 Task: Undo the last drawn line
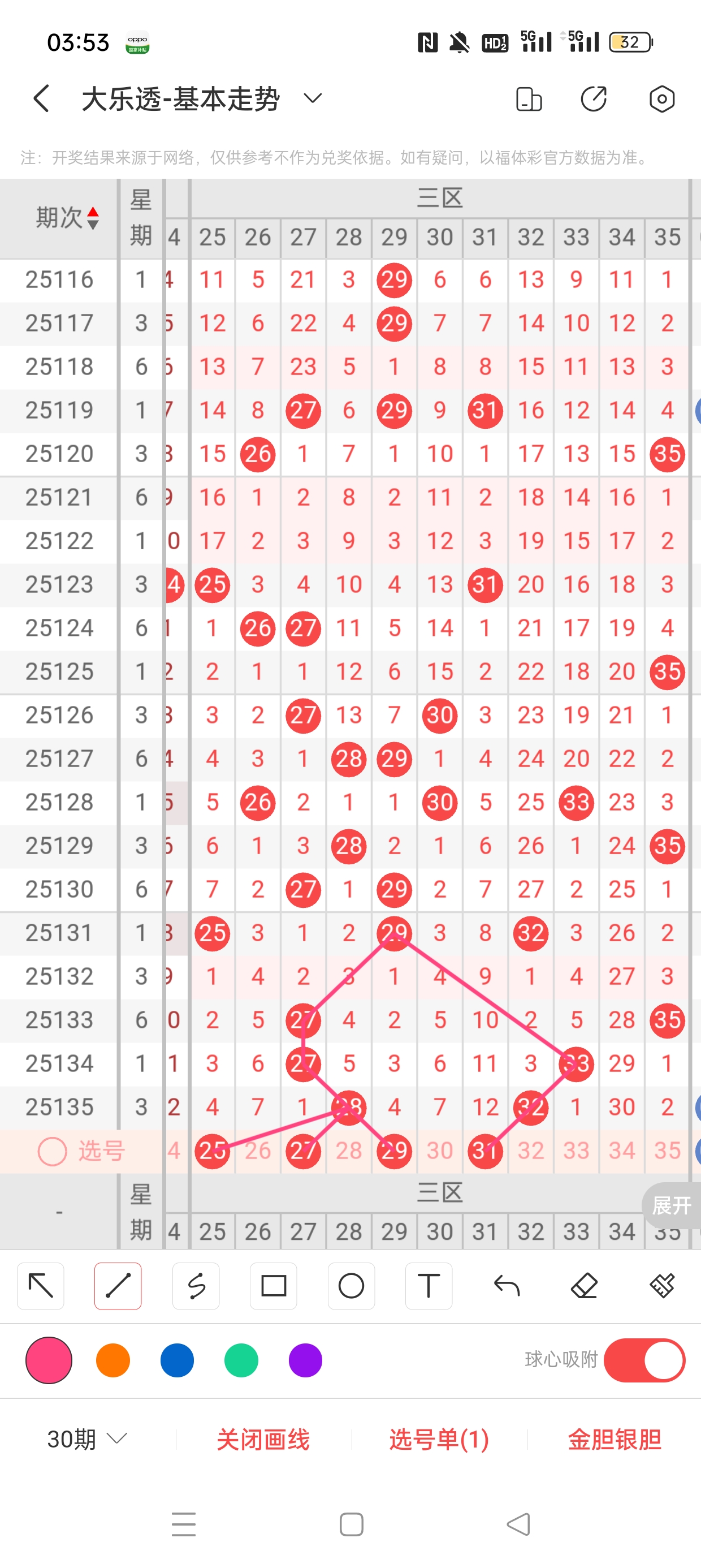coord(507,1286)
